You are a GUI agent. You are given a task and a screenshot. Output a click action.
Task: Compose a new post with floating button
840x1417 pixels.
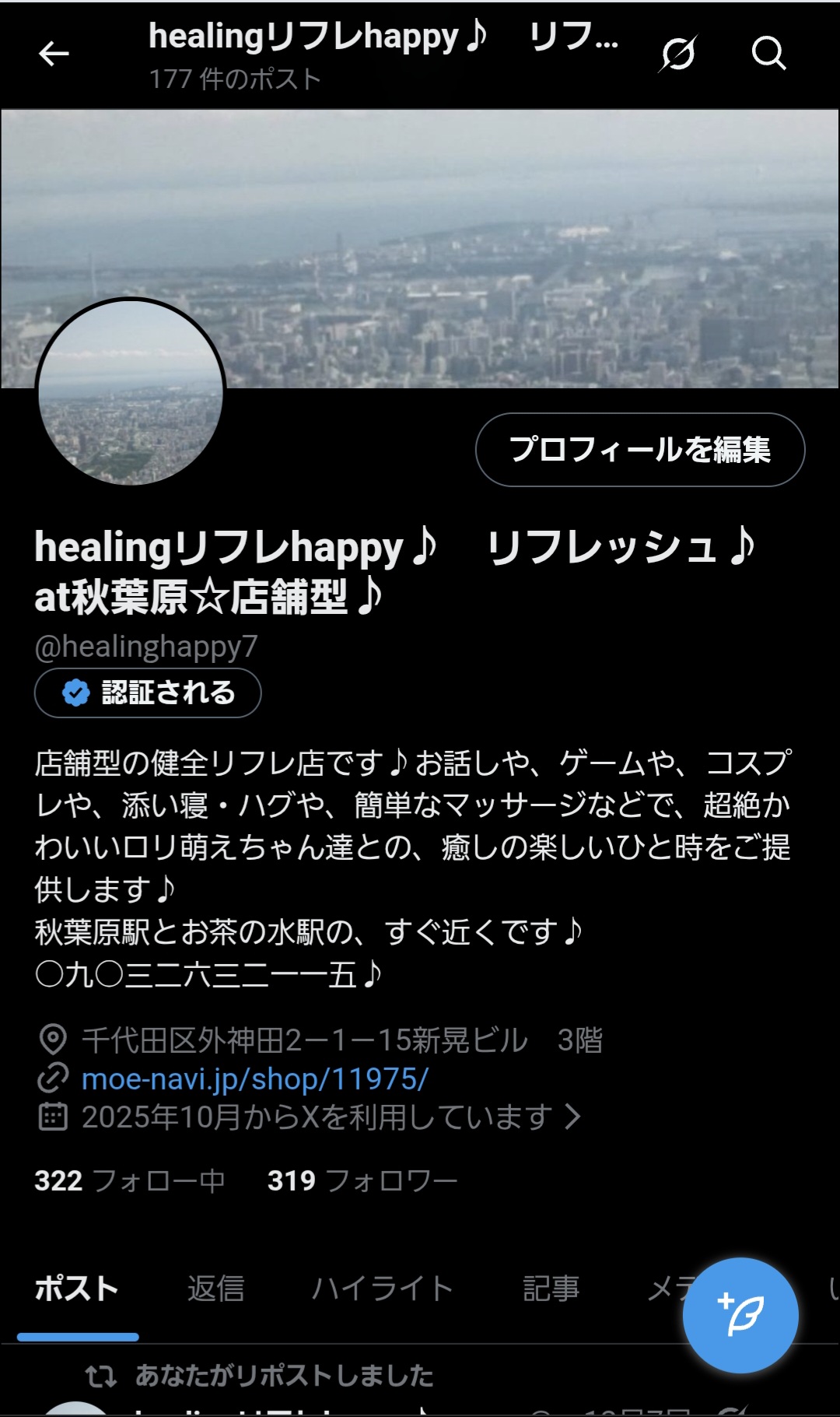740,1315
